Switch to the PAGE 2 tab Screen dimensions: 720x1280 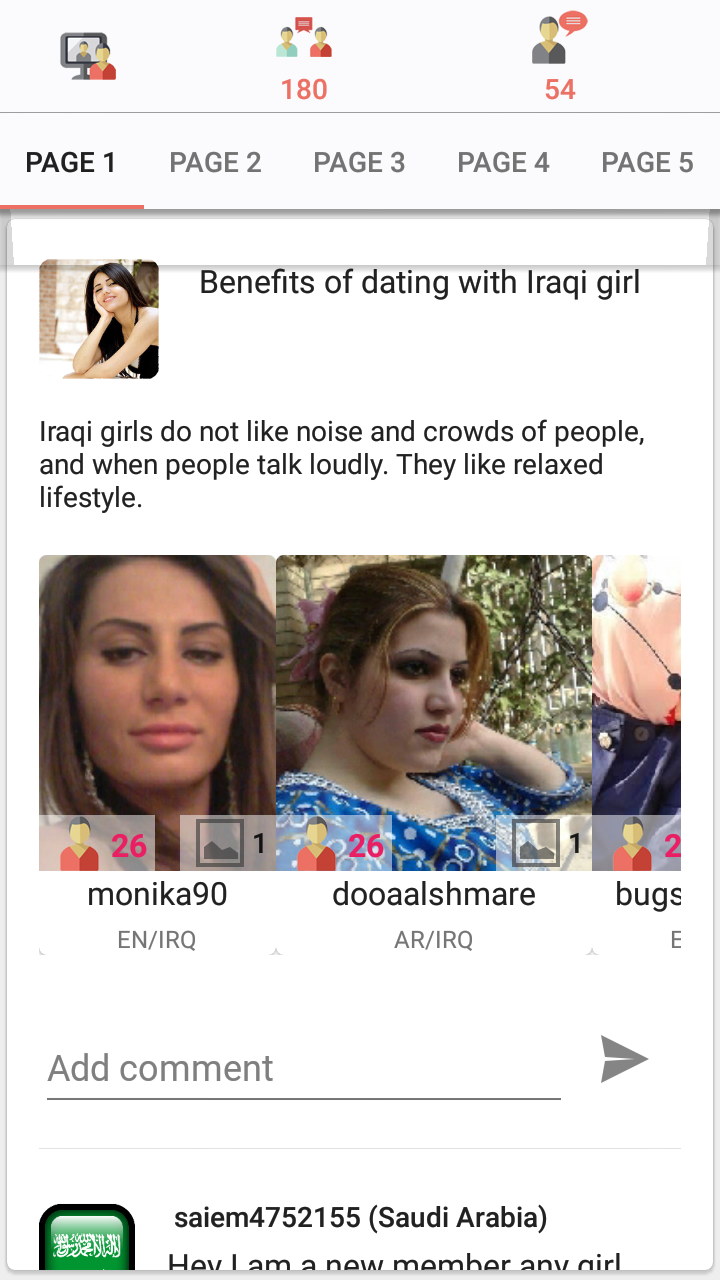(215, 162)
